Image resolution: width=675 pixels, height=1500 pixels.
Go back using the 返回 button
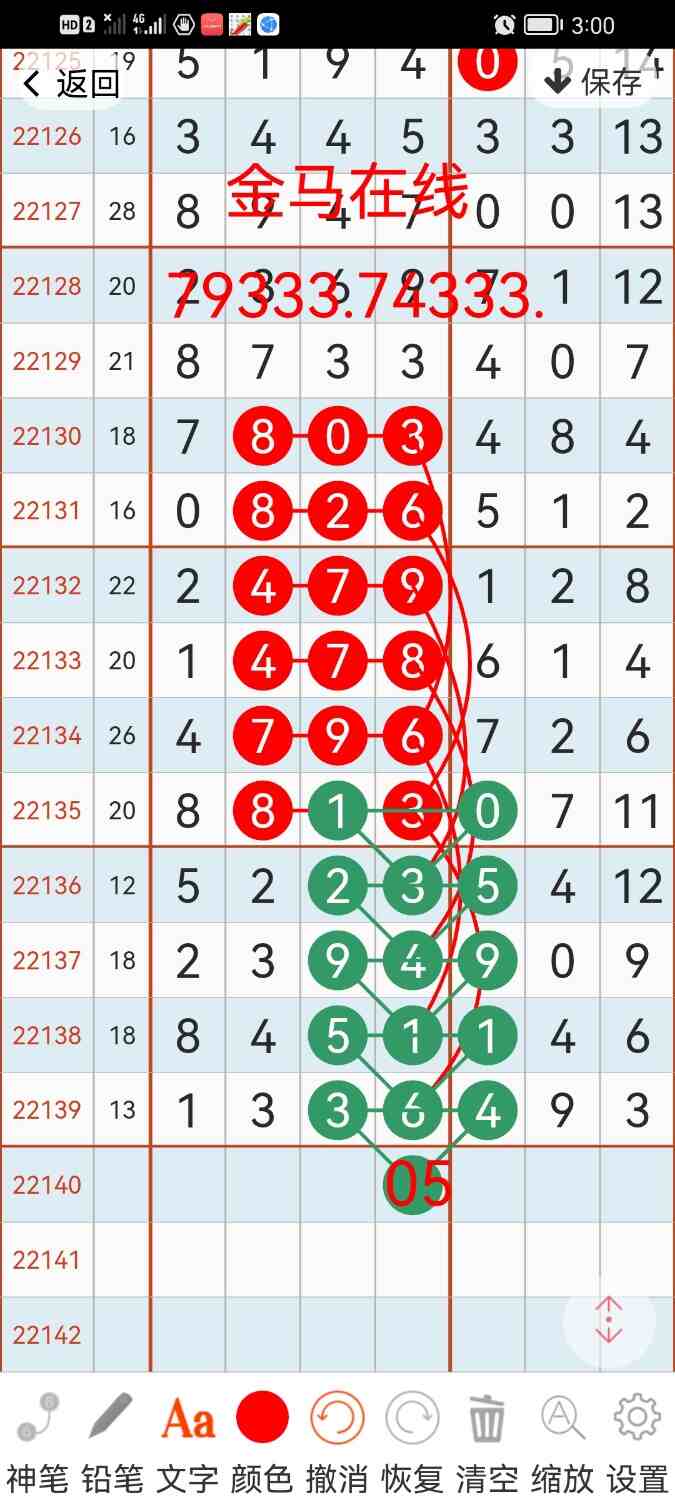click(72, 84)
